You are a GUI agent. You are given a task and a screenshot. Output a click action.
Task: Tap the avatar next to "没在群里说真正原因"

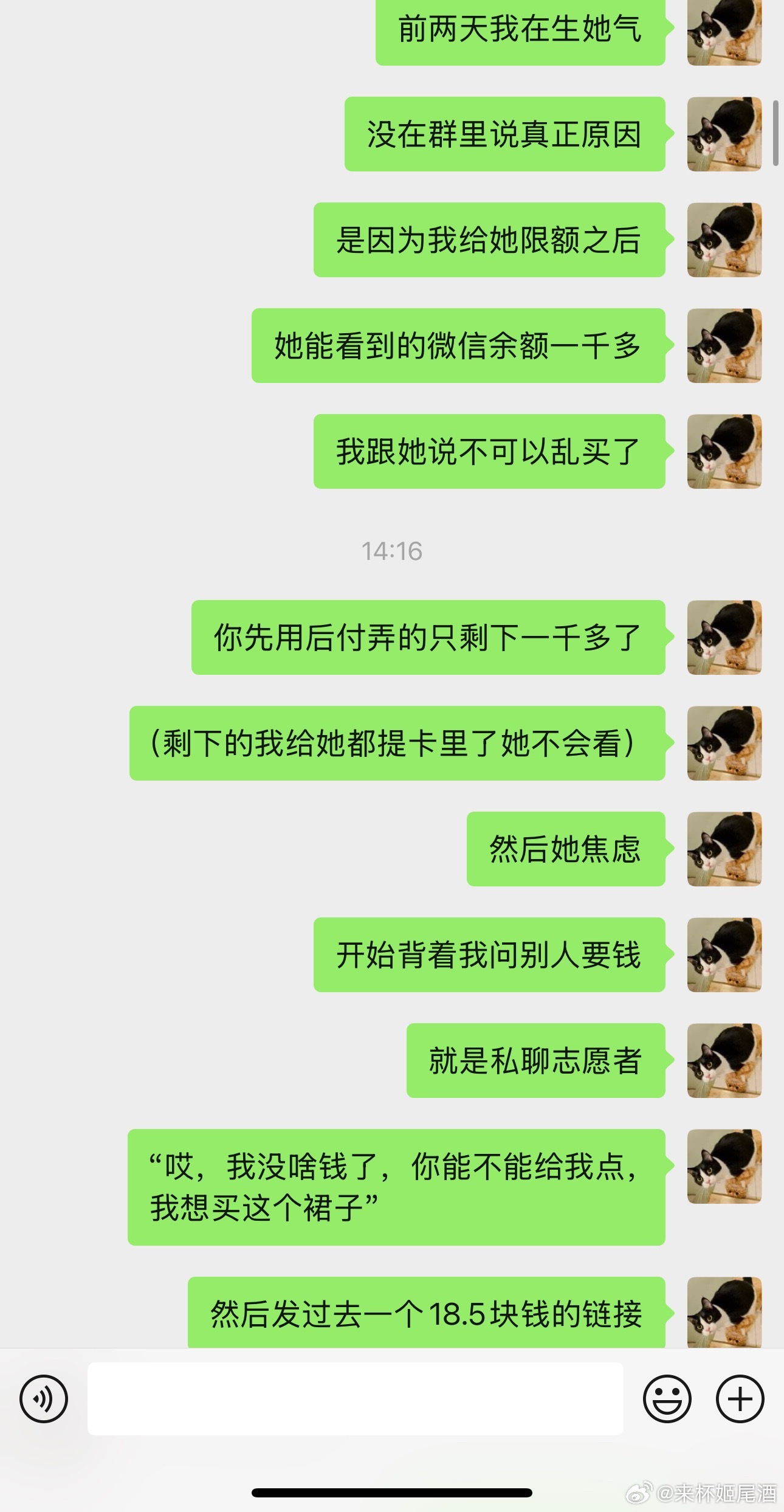(x=724, y=134)
